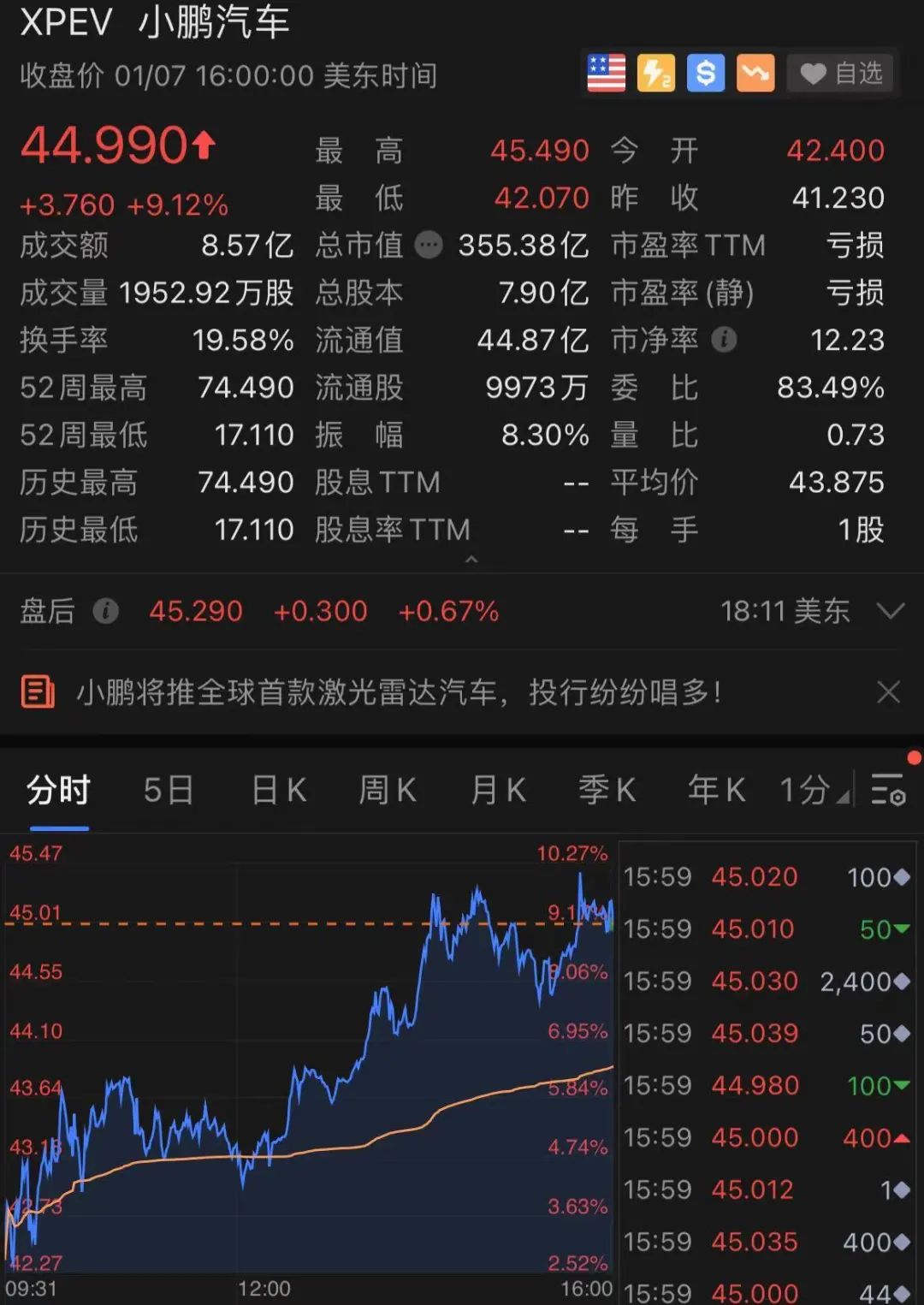Click the blue dollar sign icon
This screenshot has width=924, height=1305.
point(704,73)
